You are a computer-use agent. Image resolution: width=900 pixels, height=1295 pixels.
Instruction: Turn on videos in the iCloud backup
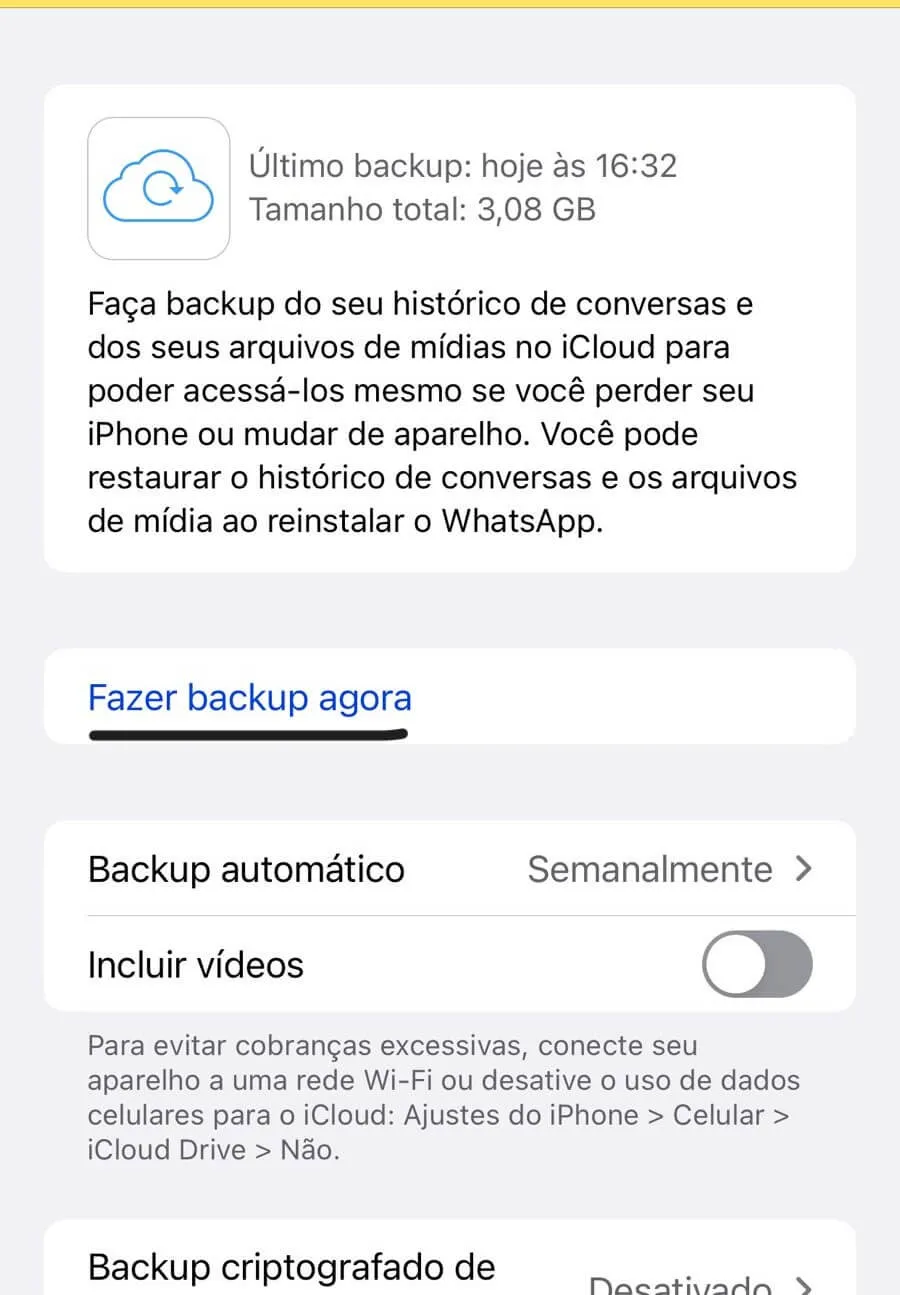pos(757,963)
